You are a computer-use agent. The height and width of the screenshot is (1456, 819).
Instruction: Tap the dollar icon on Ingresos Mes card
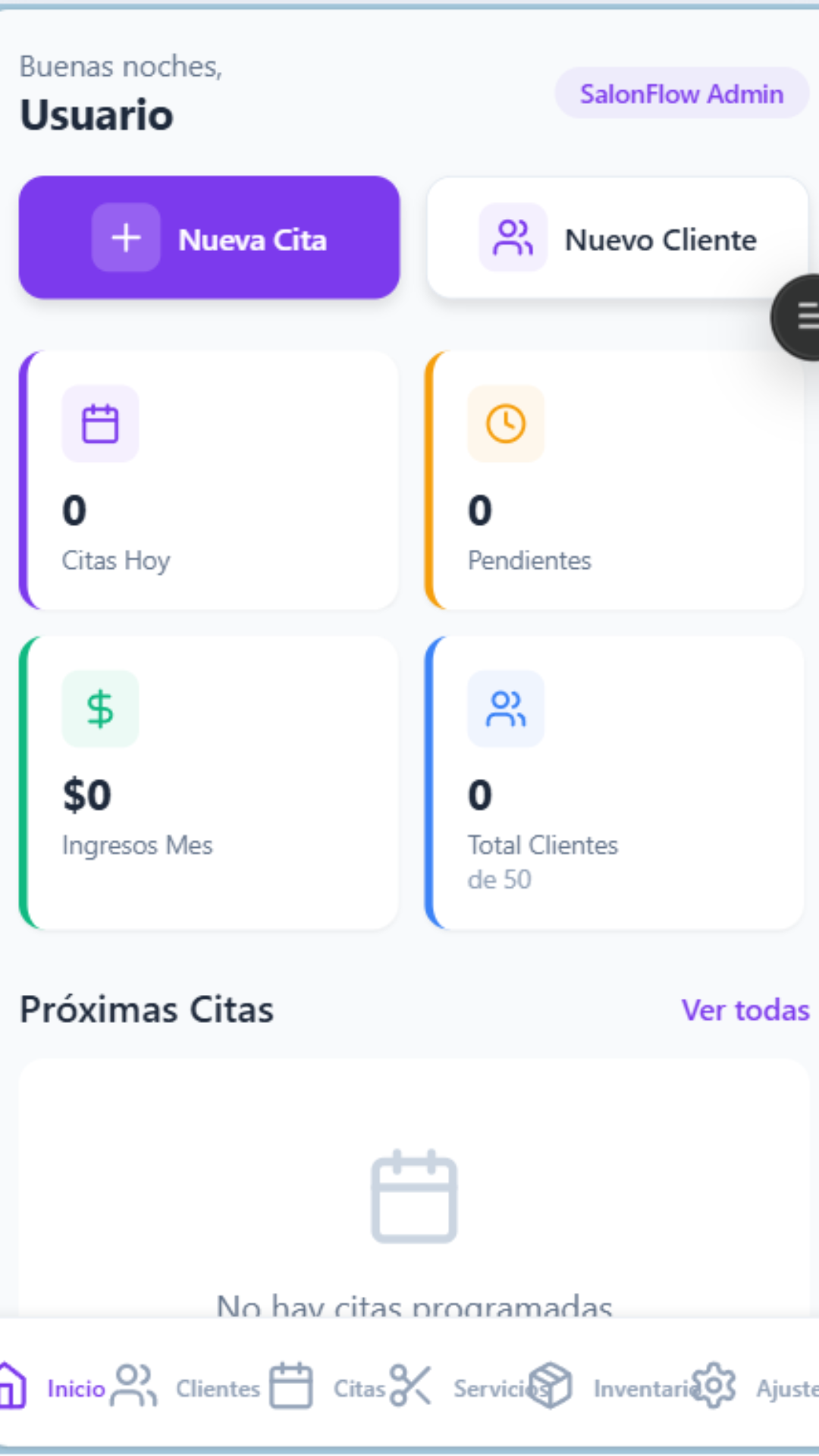tap(100, 708)
